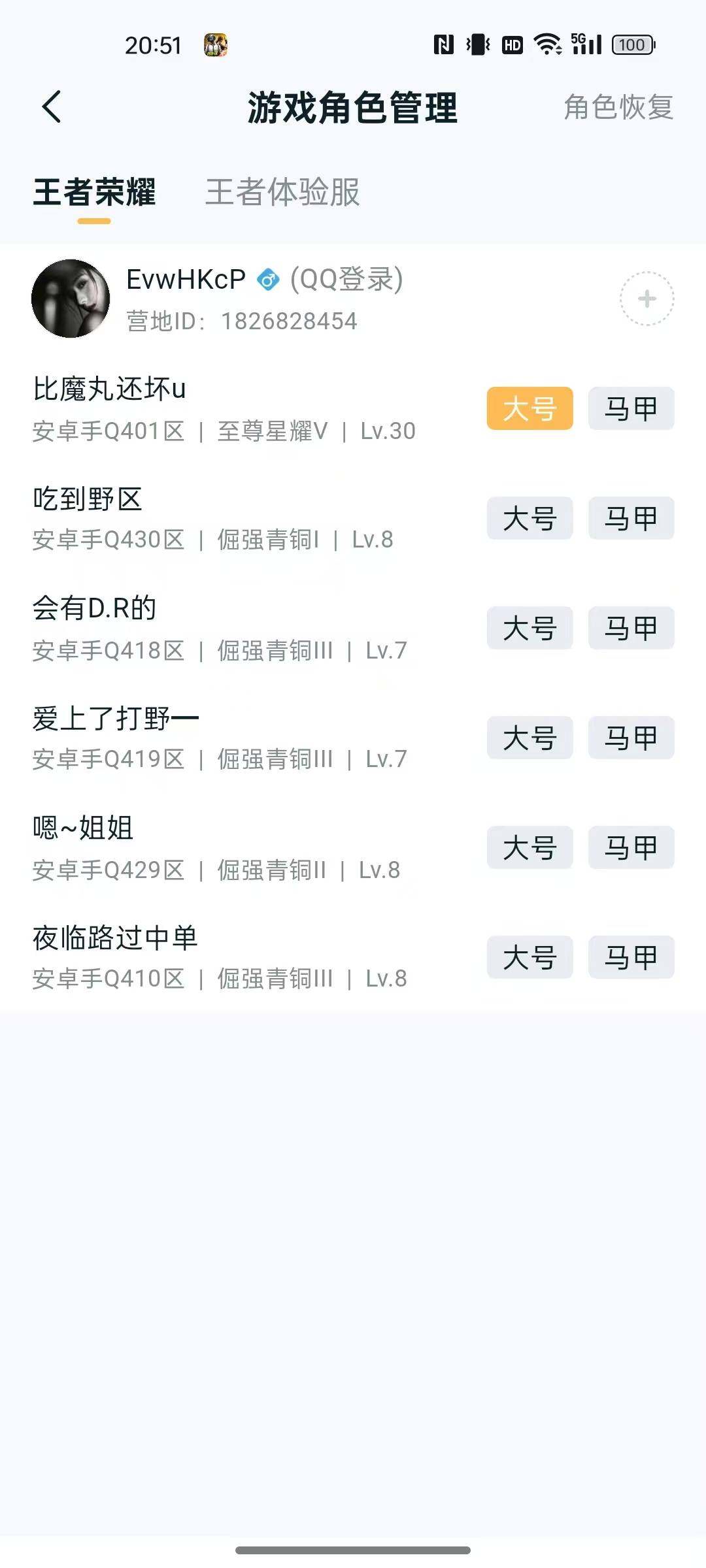Mark 会有D.R的 as 大号
The width and height of the screenshot is (706, 1568).
point(529,627)
